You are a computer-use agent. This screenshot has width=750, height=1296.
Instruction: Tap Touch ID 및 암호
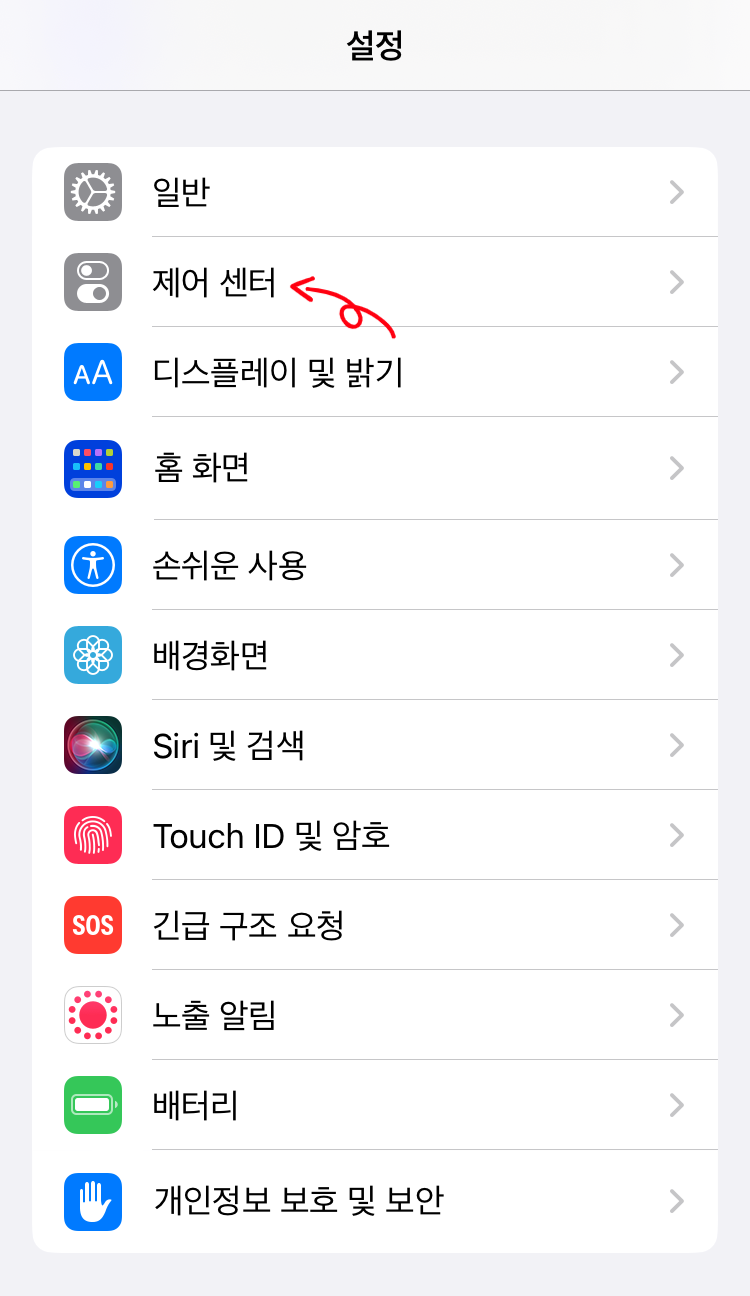[375, 835]
